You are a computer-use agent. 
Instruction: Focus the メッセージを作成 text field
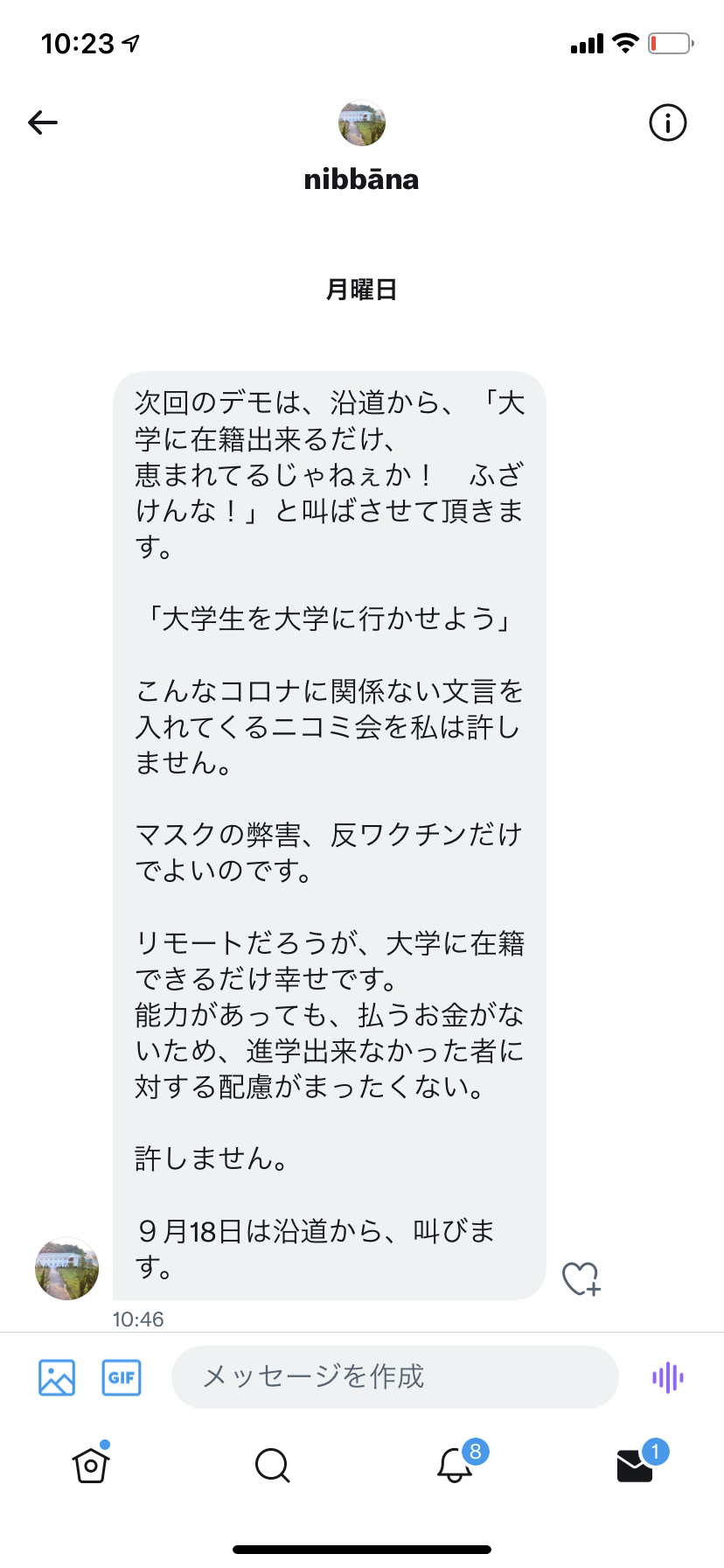(393, 1377)
